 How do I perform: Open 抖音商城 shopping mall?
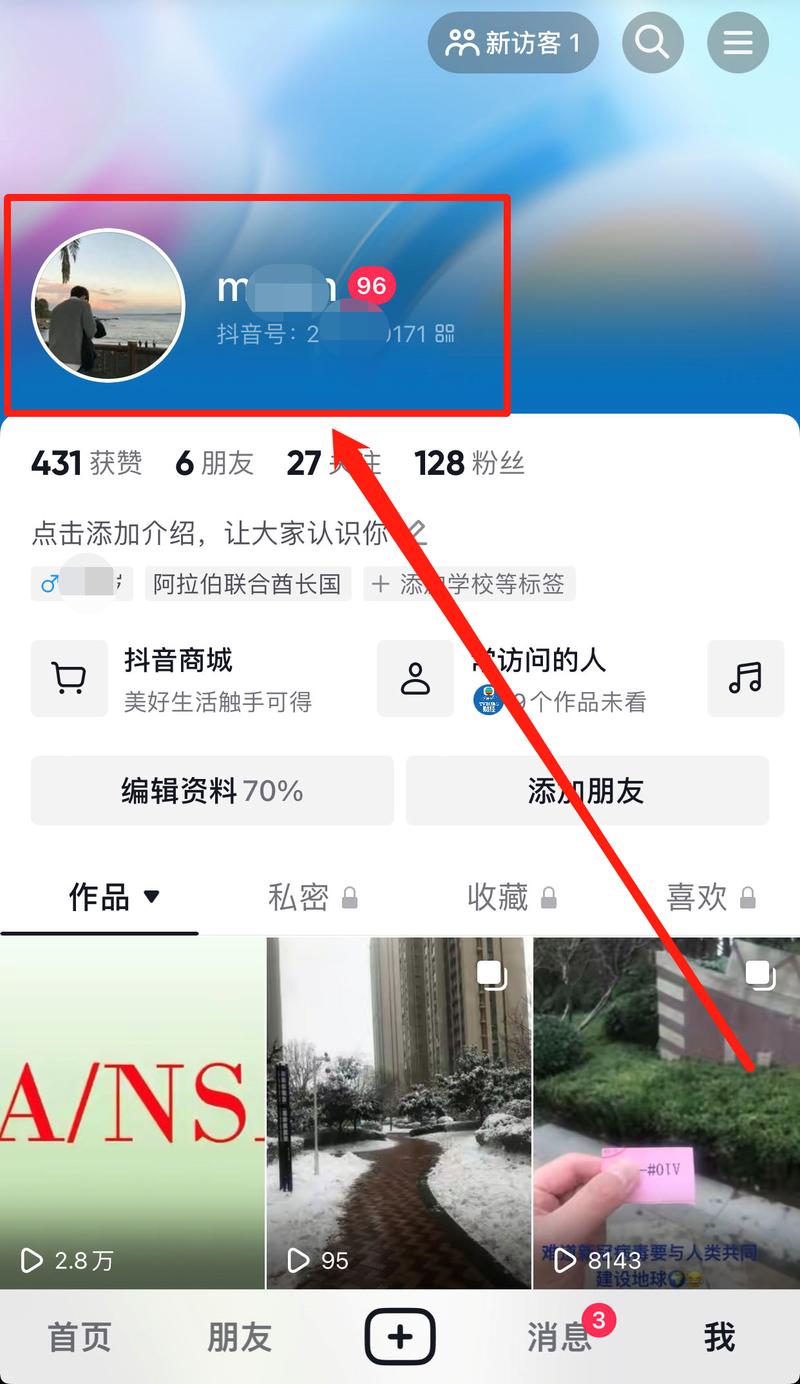click(178, 678)
